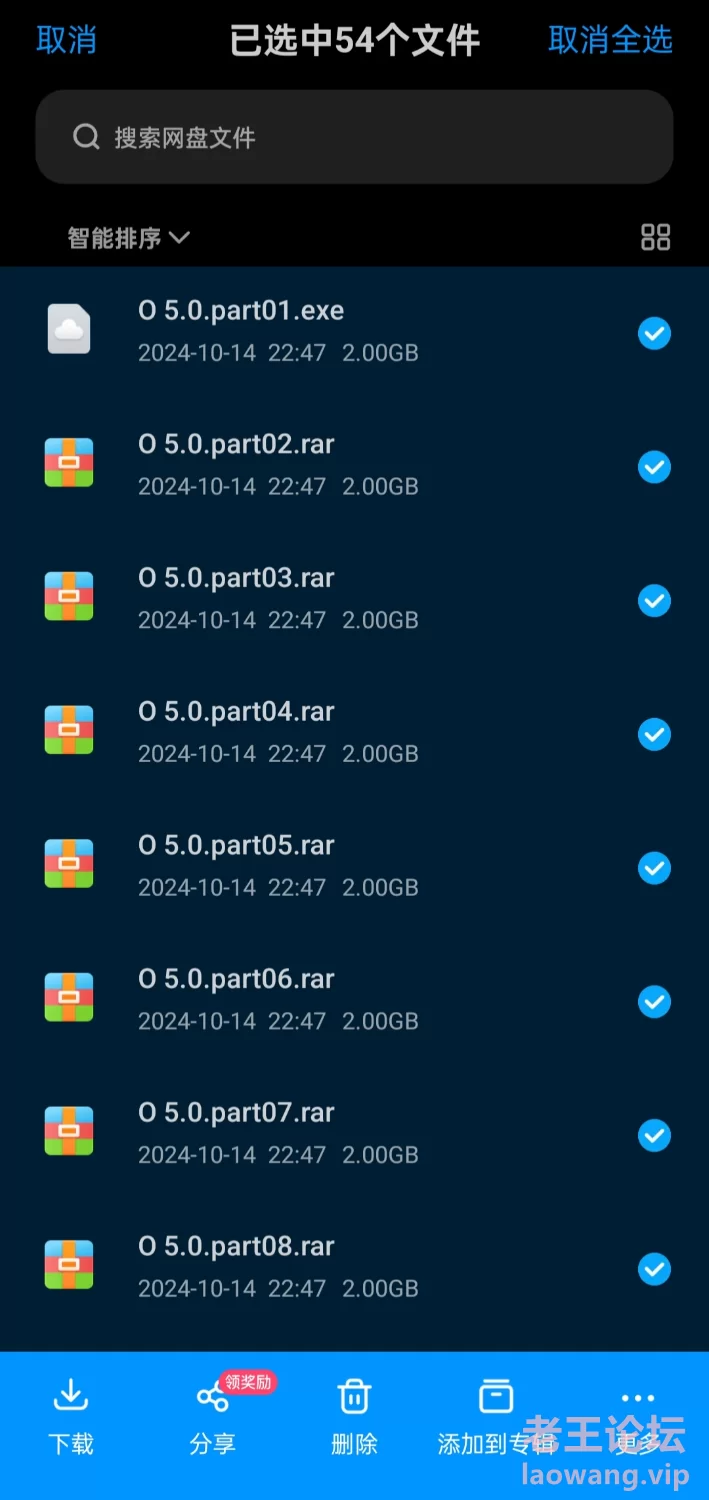Deselect the checkbox for O 5.0.part03.rar
This screenshot has height=1500, width=709.
[654, 600]
